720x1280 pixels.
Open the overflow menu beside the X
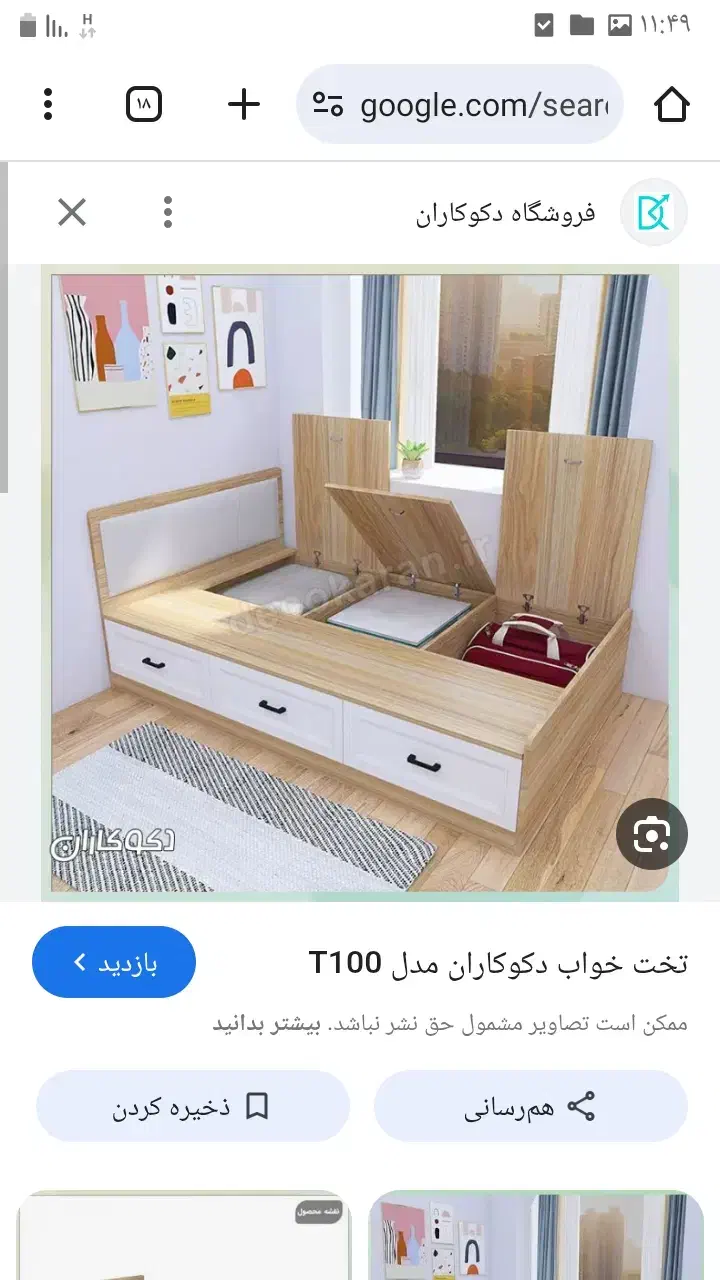point(167,211)
